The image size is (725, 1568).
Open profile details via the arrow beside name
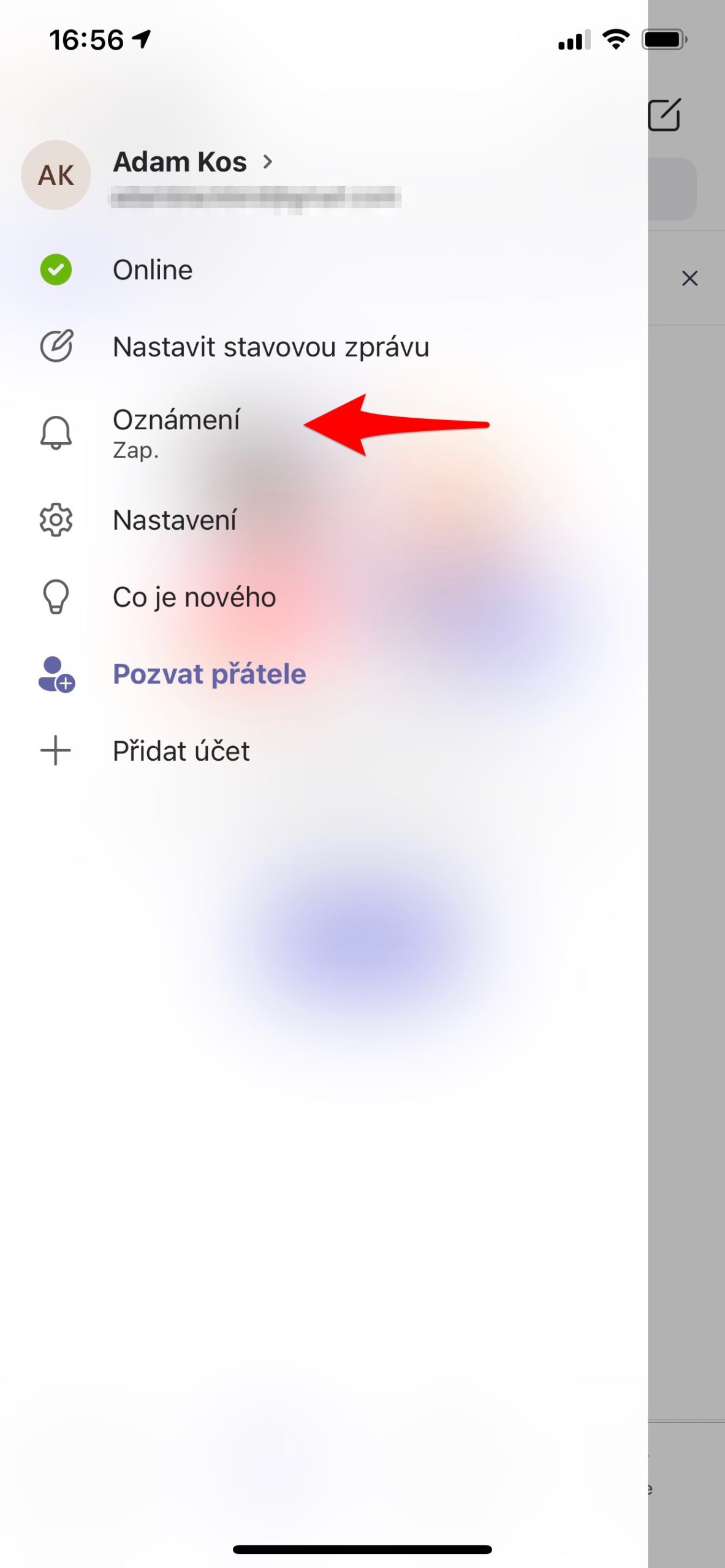click(x=268, y=162)
